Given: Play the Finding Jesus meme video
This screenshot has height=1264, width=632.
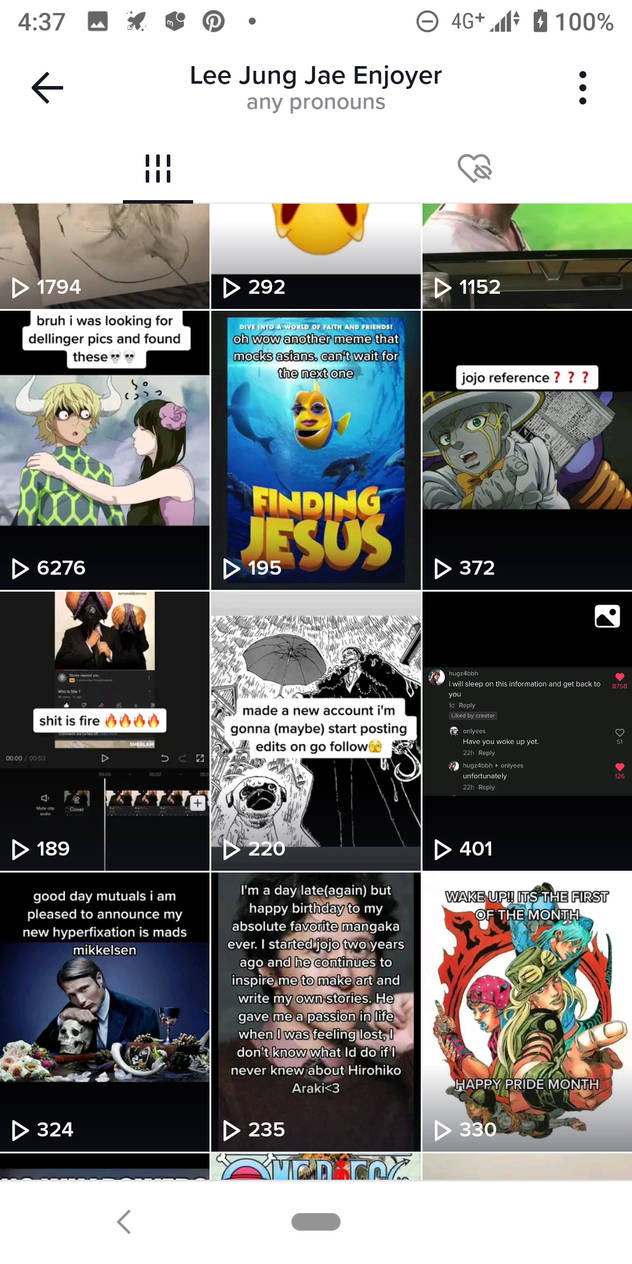Looking at the screenshot, I should 316,448.
